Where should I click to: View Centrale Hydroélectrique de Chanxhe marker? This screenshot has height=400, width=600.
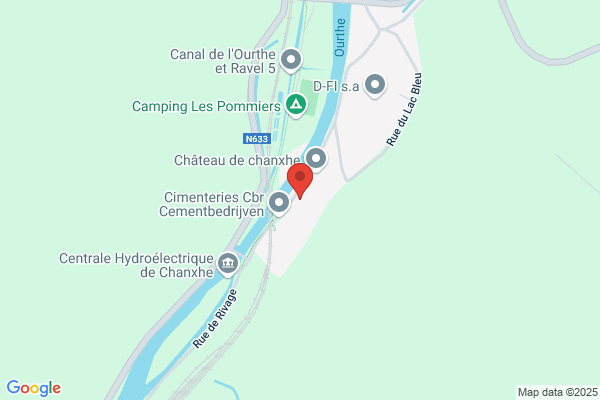tap(228, 264)
